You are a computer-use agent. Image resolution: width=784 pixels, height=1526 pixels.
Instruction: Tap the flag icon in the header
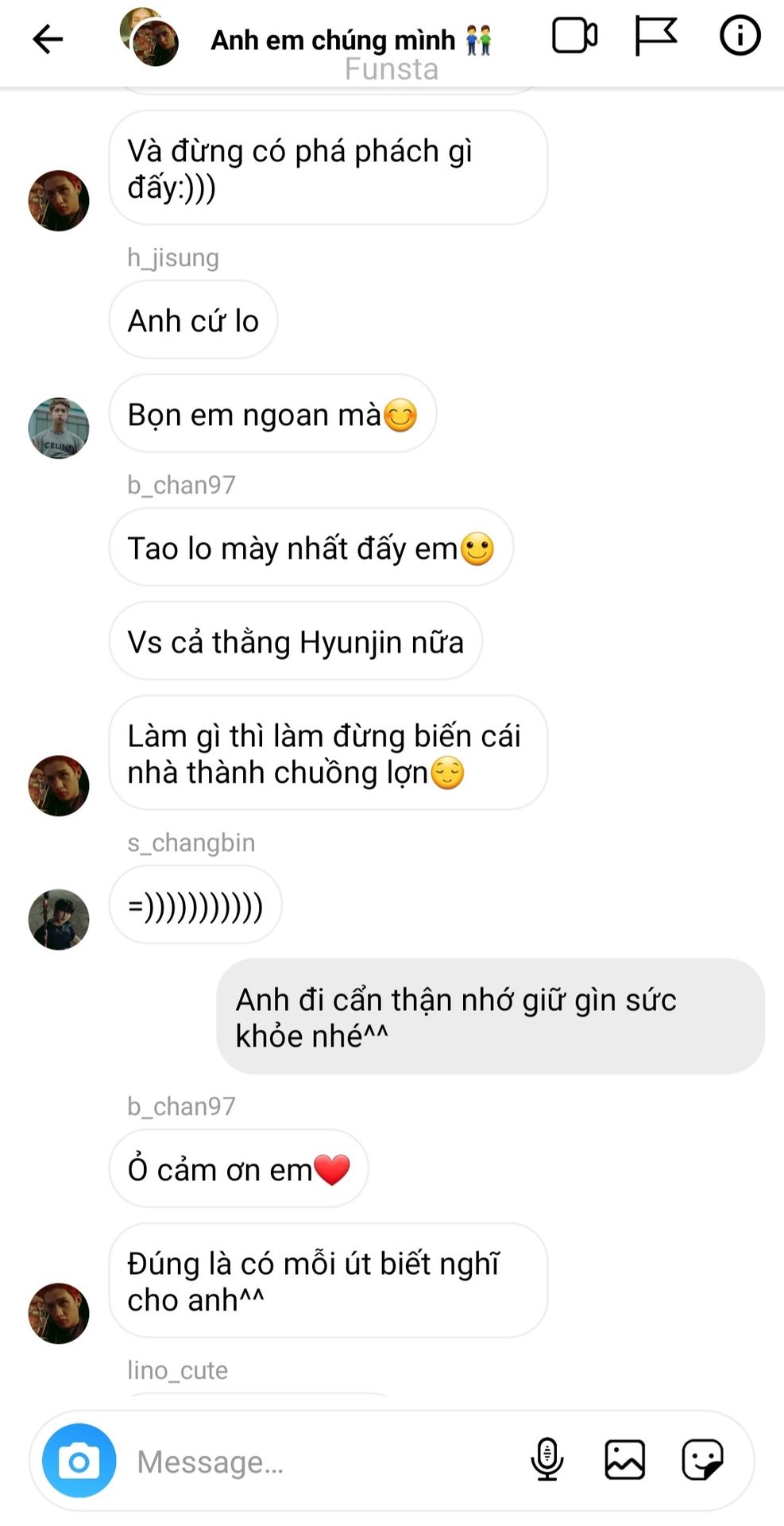click(x=655, y=36)
